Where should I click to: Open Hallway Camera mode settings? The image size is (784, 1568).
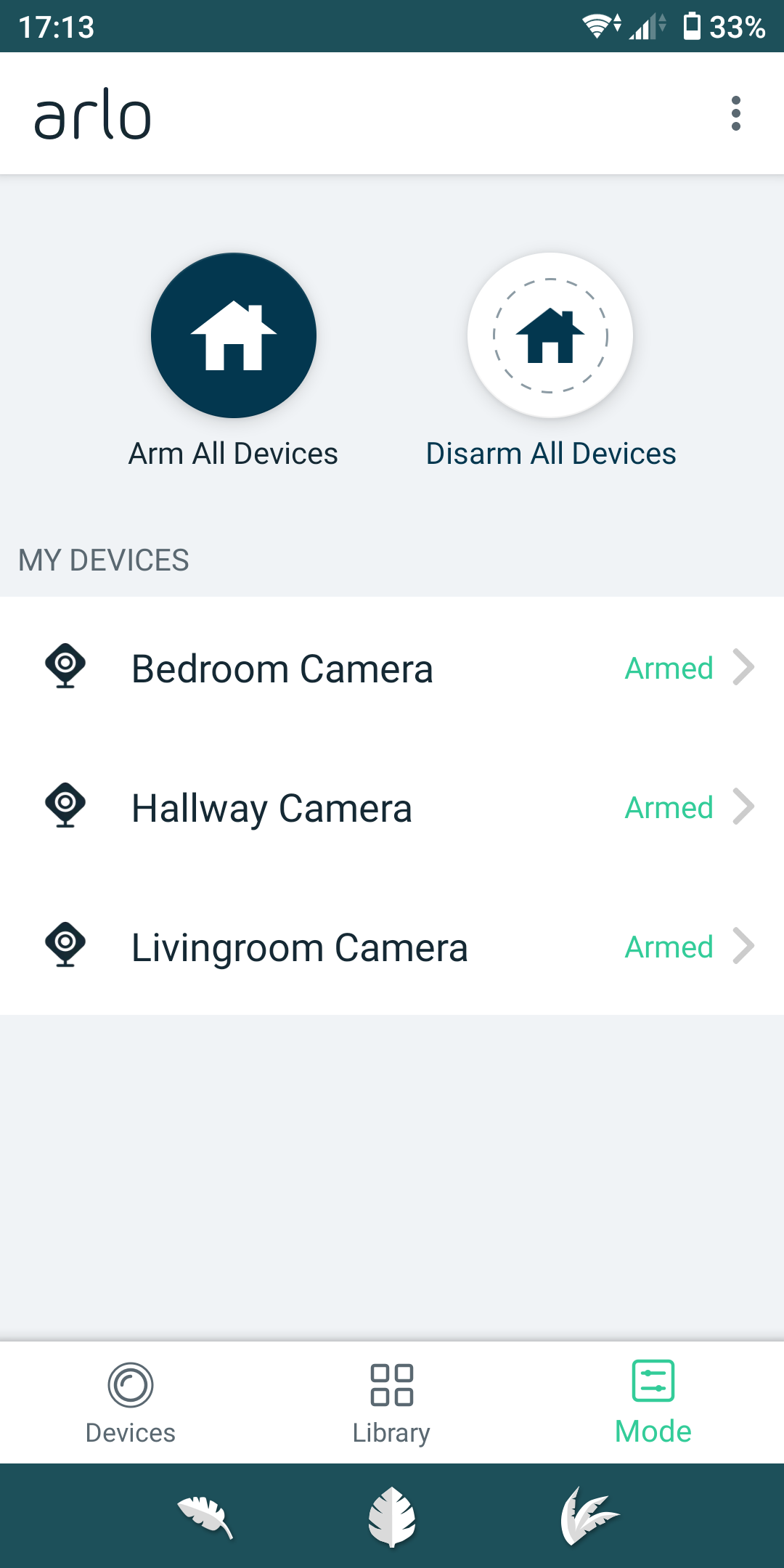(392, 807)
